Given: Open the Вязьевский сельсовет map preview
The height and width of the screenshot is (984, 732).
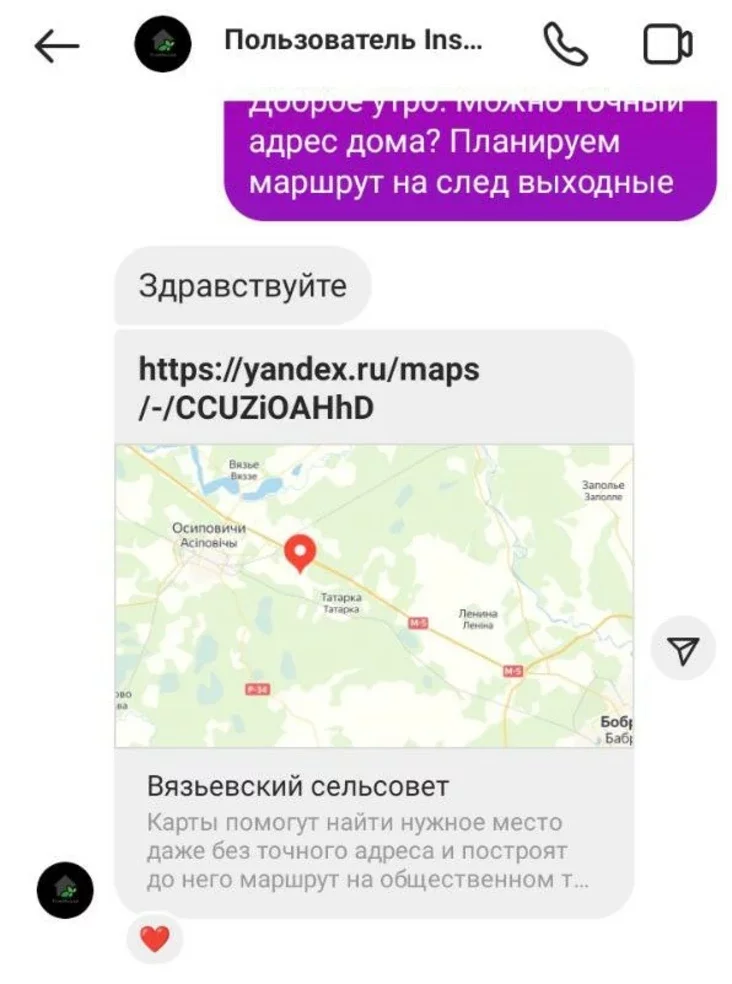Looking at the screenshot, I should (374, 596).
